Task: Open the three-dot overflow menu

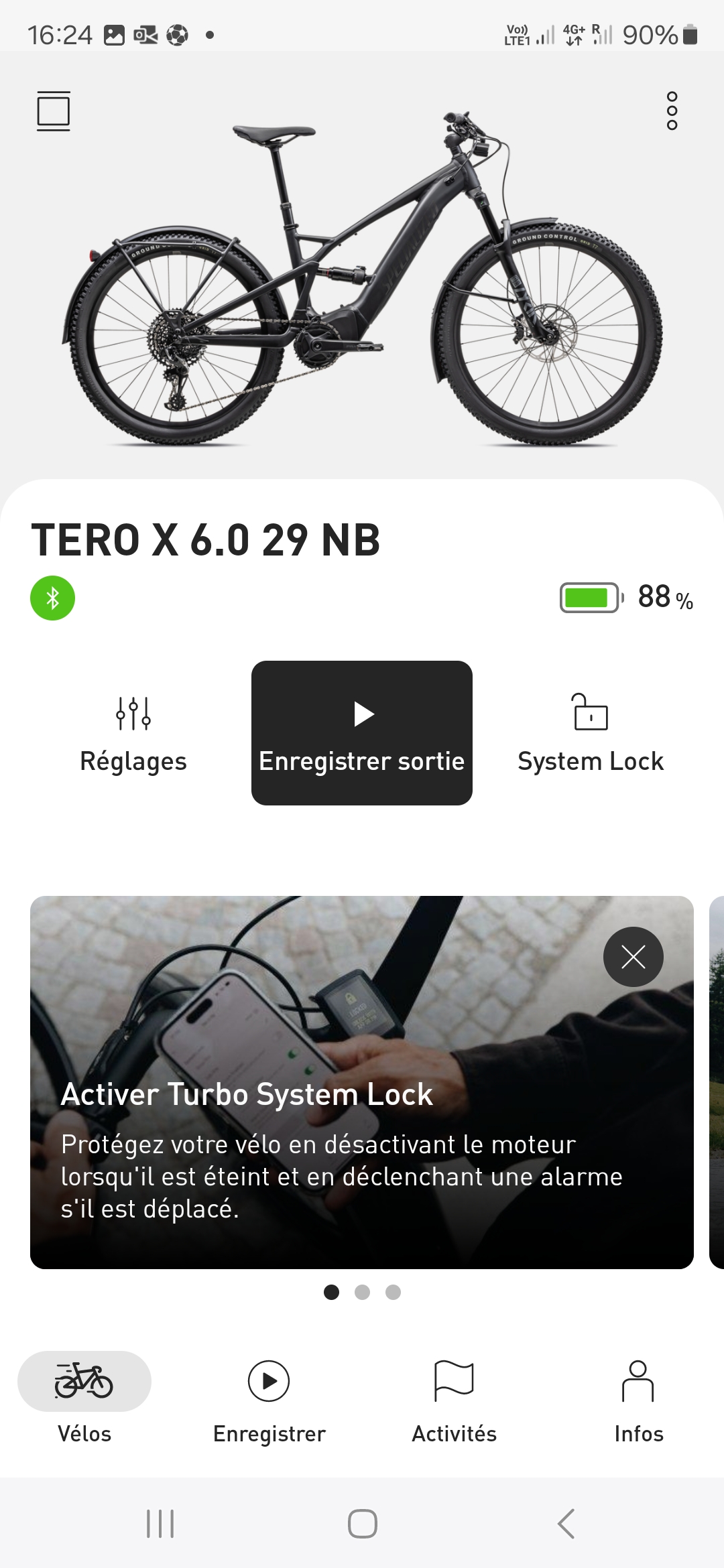Action: click(x=672, y=111)
